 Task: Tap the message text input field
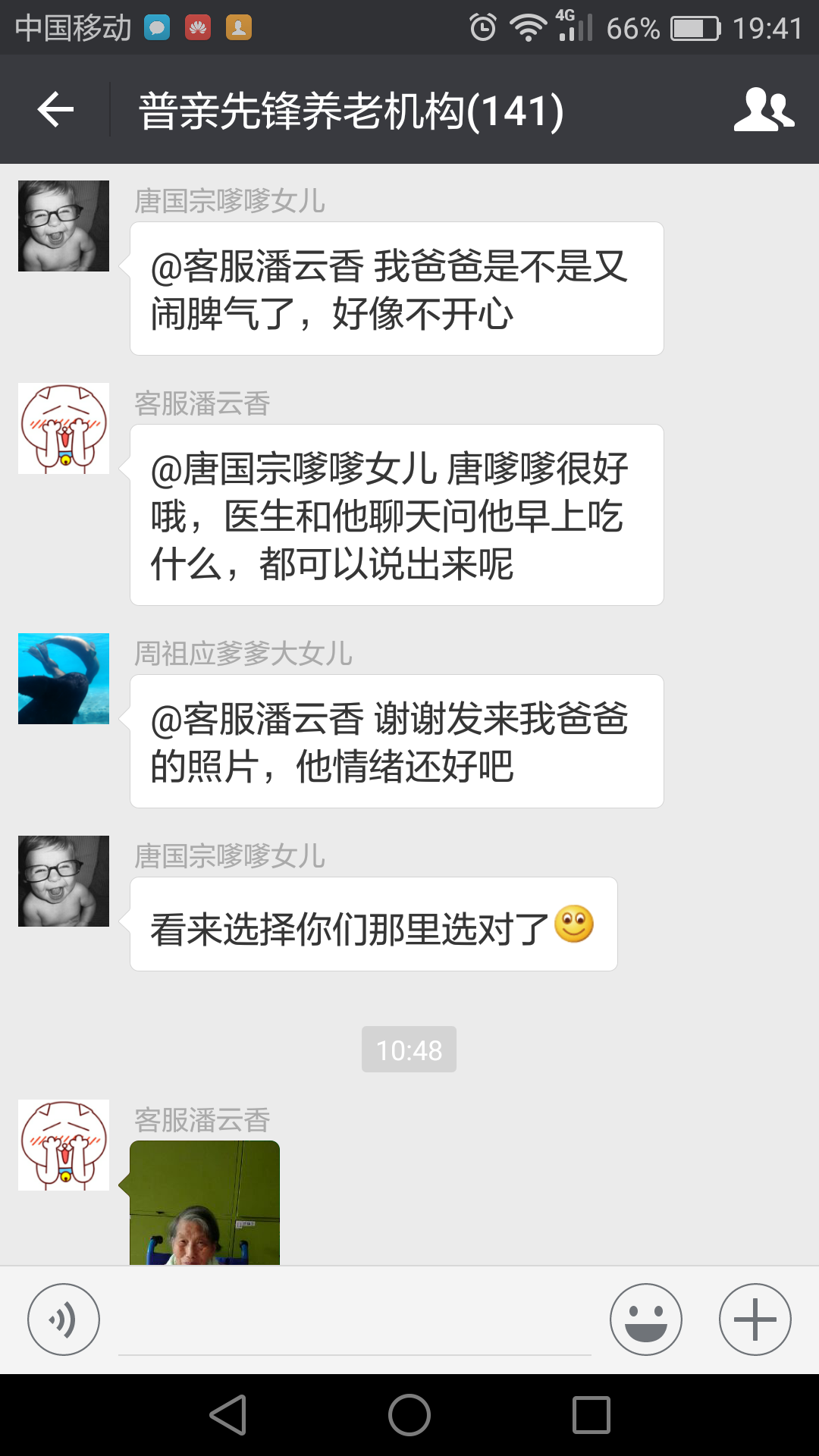pyautogui.click(x=355, y=1323)
